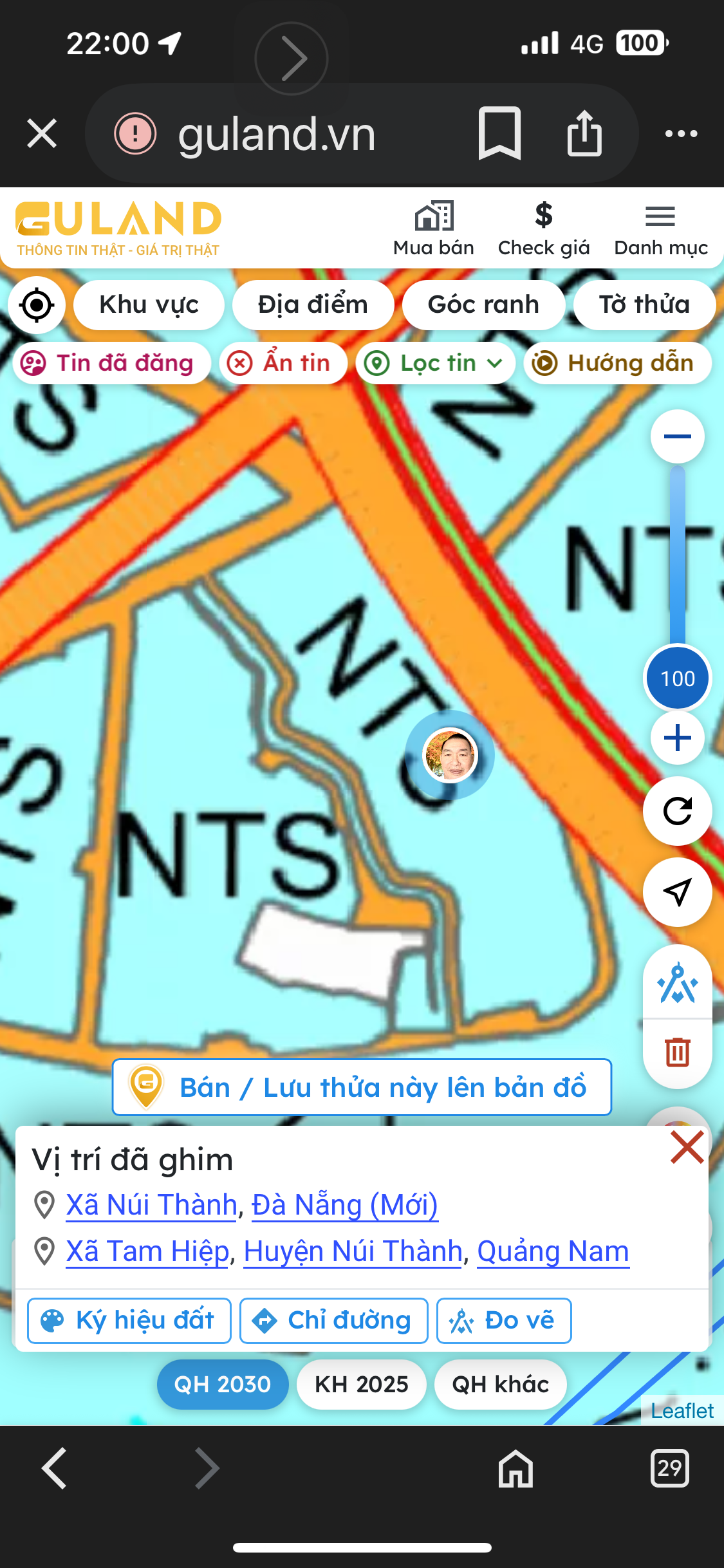Open the Xã Núi Thành link
The image size is (724, 1568).
[x=152, y=1204]
